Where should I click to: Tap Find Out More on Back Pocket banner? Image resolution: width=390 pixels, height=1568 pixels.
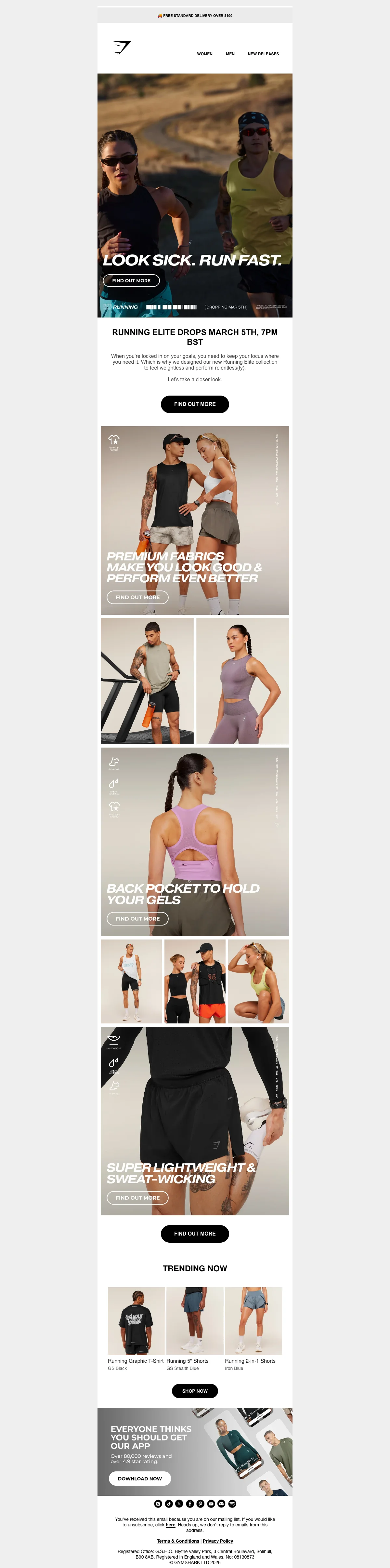(137, 919)
